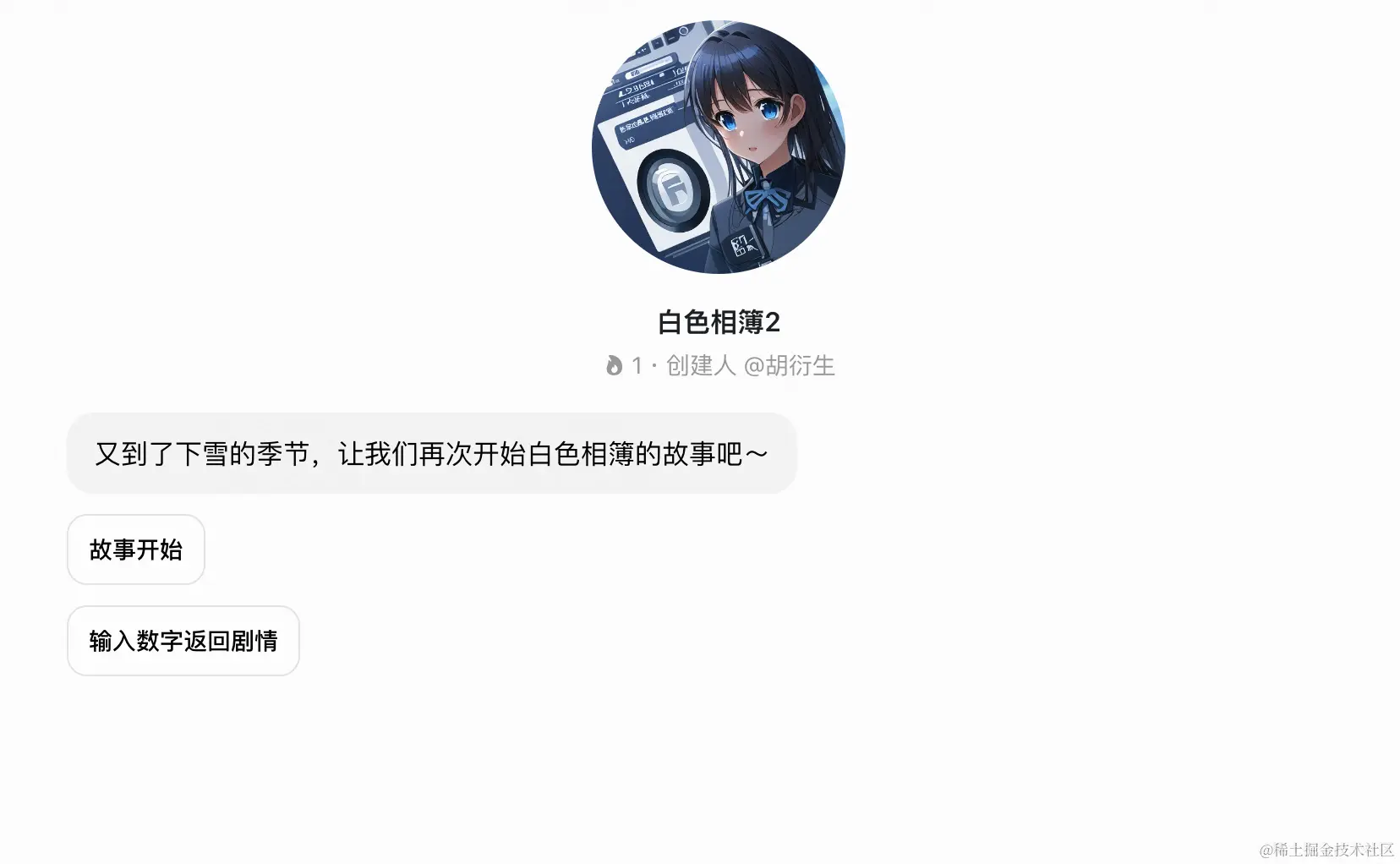Tap the 故事开始 suggestion button
Viewport: 1400px width, 864px height.
136,550
